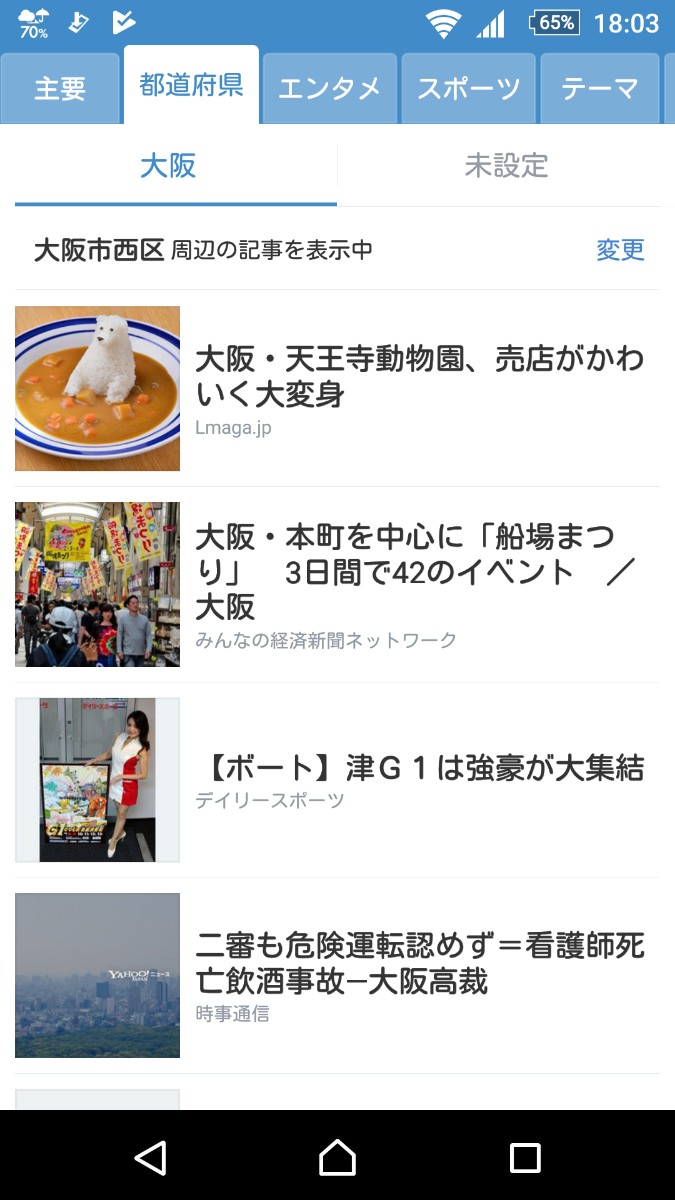Screen dimensions: 675x1200
Task: Select the 都道府県 tab
Action: point(191,86)
